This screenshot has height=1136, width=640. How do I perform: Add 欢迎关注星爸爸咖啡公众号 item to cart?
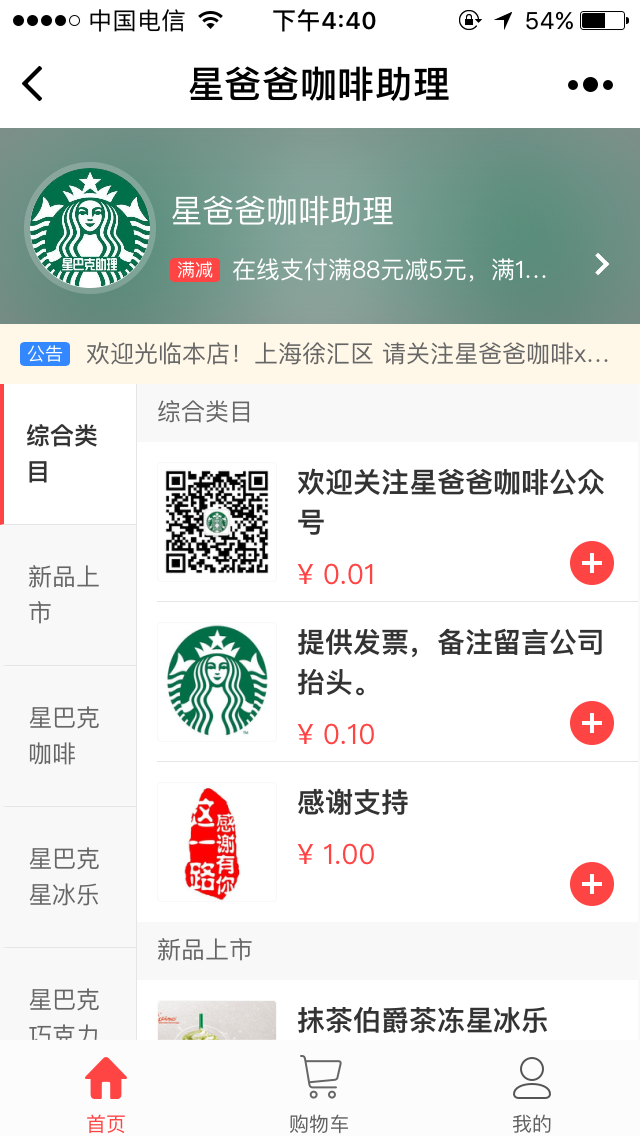tap(591, 563)
